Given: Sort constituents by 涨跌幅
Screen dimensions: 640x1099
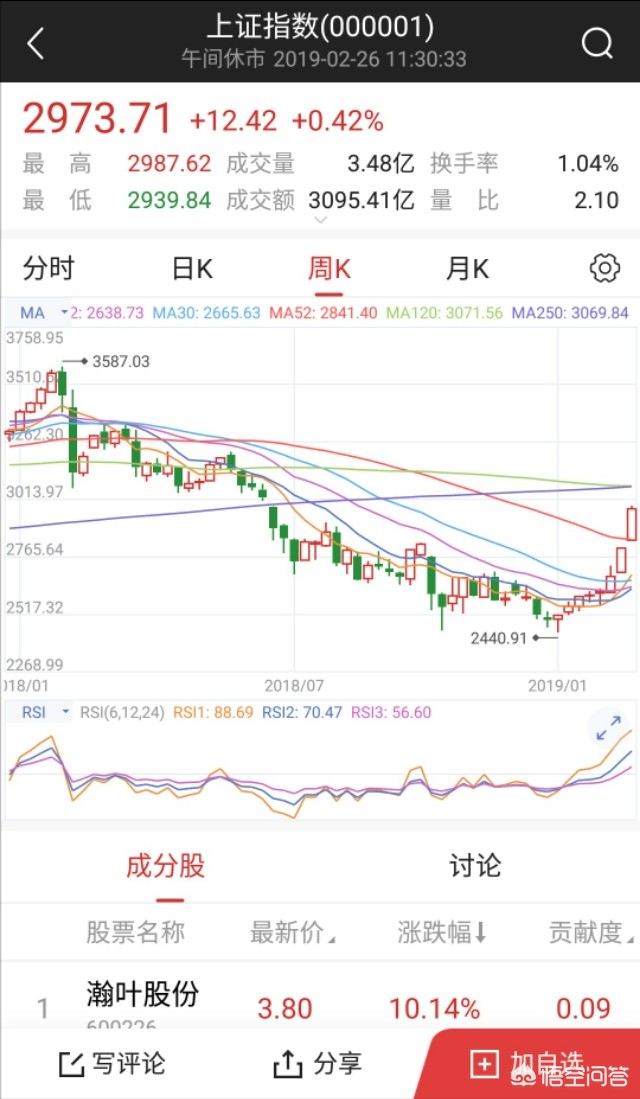Looking at the screenshot, I should (x=441, y=933).
